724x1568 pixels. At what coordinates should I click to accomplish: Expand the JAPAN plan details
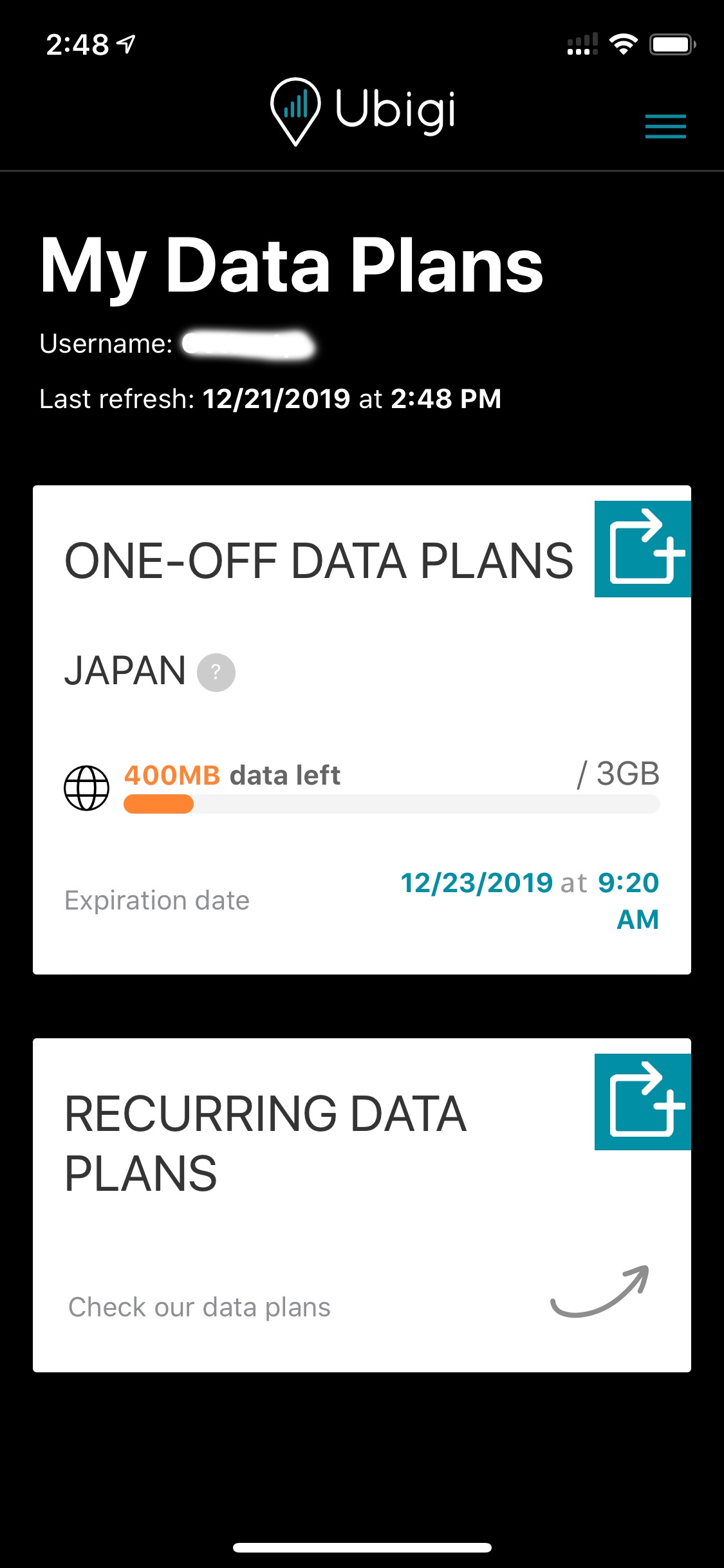click(126, 670)
